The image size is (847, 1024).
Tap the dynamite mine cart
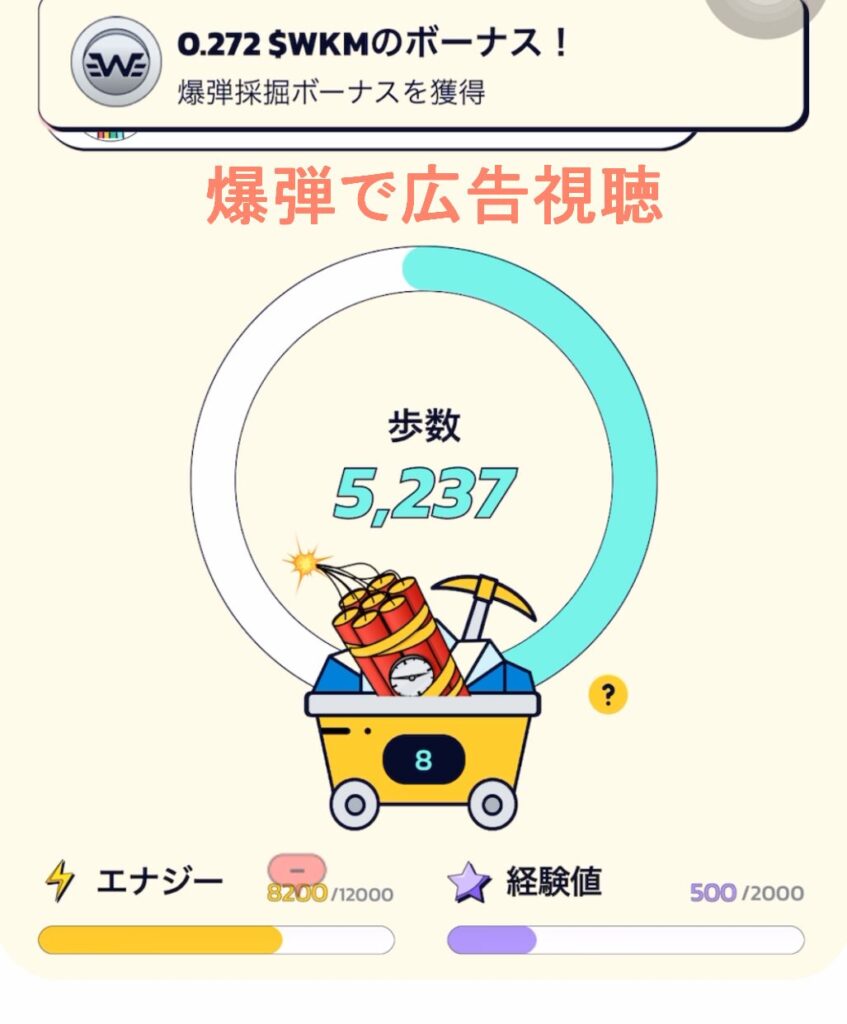coord(422,722)
